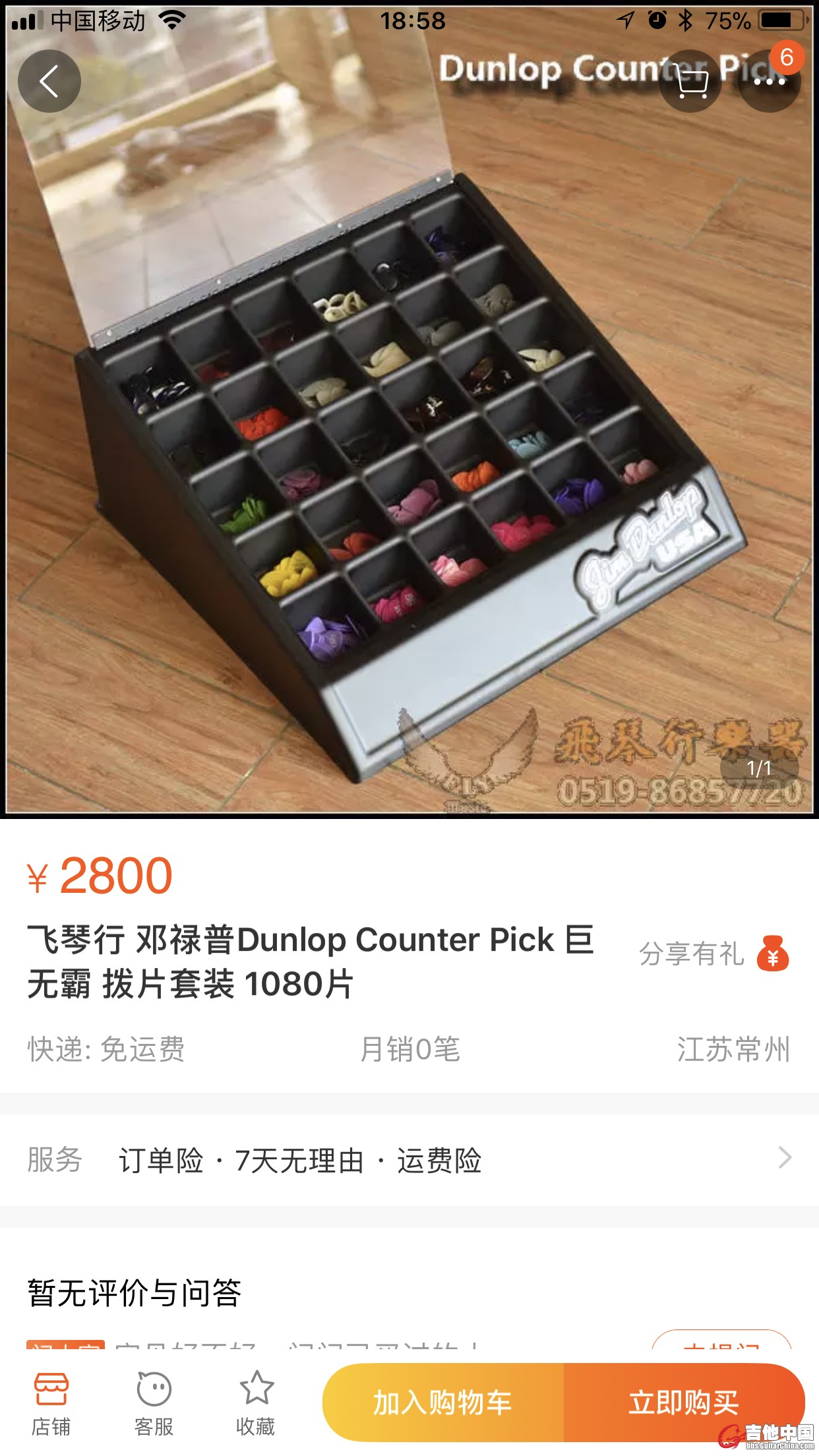
Task: Expand the 服务 service guarantees row
Action: (x=409, y=1160)
